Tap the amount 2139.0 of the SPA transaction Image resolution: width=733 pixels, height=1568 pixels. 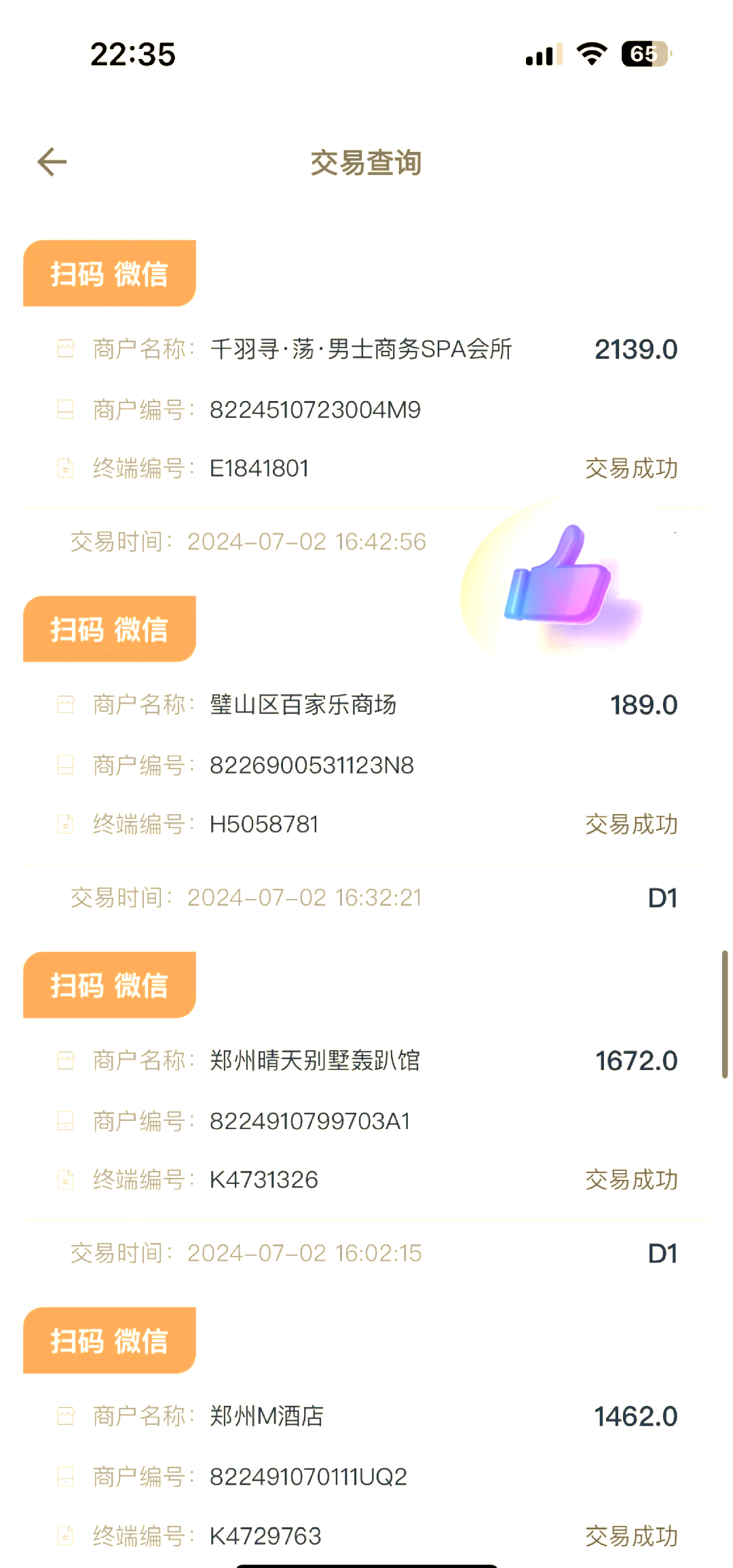(x=635, y=349)
